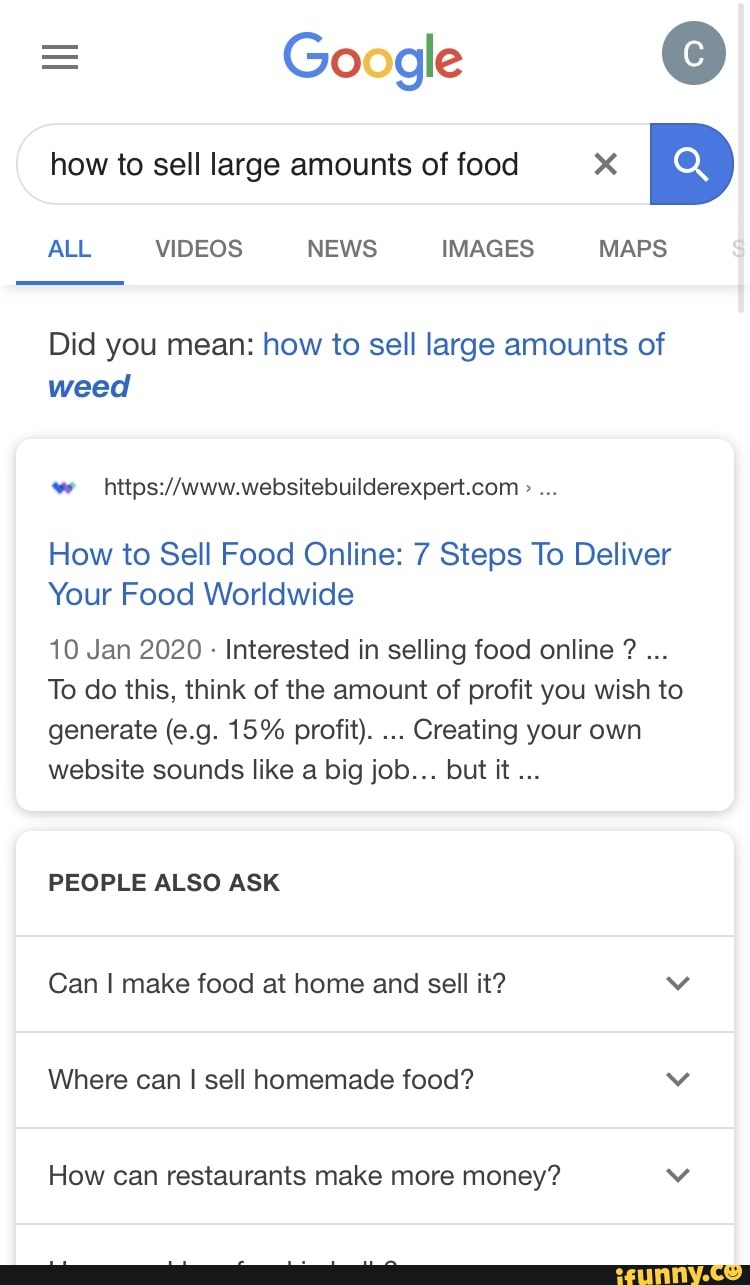Expand 'How can restaurants make more money?'
The height and width of the screenshot is (1285, 750).
[x=375, y=1176]
